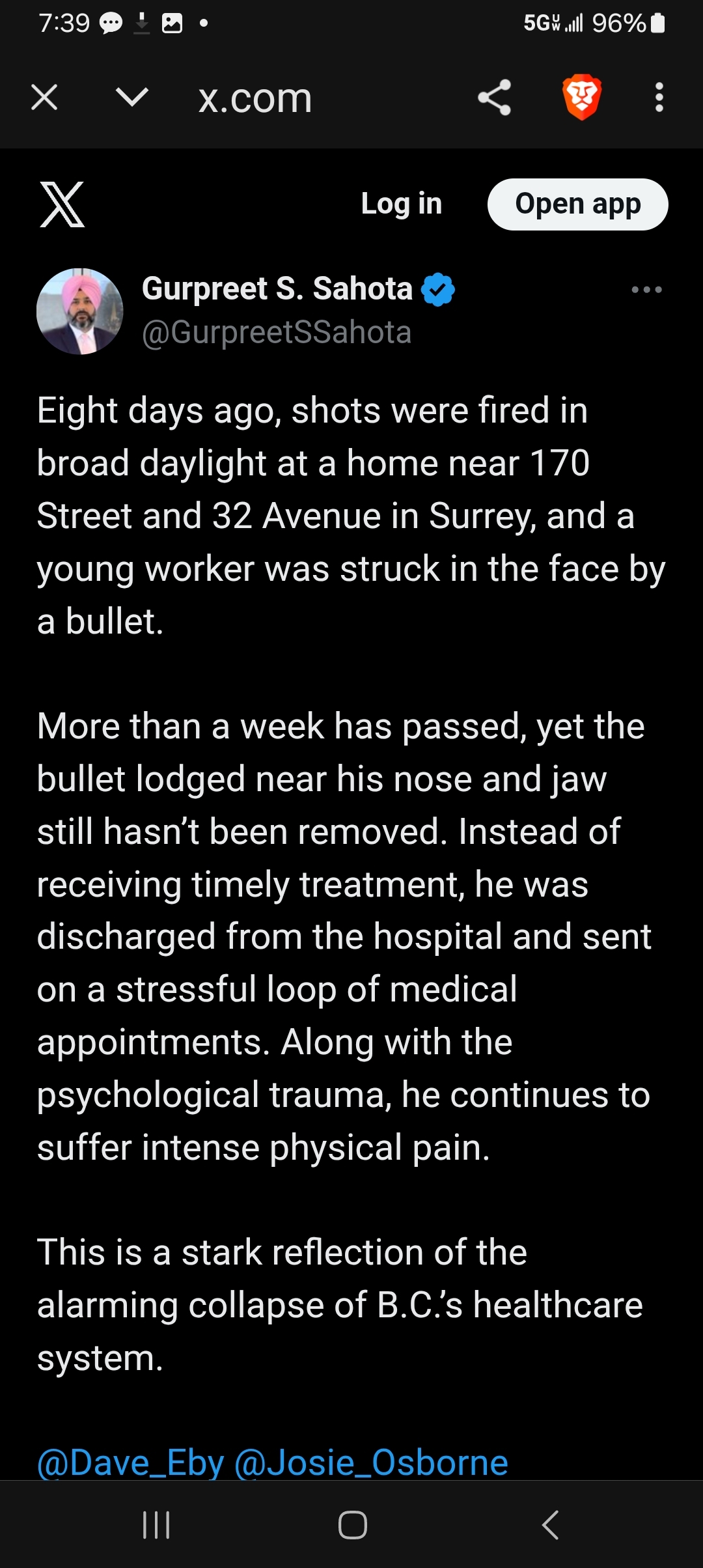Expand the browser tab dropdown chevron
703x1568 pixels.
coord(132,98)
